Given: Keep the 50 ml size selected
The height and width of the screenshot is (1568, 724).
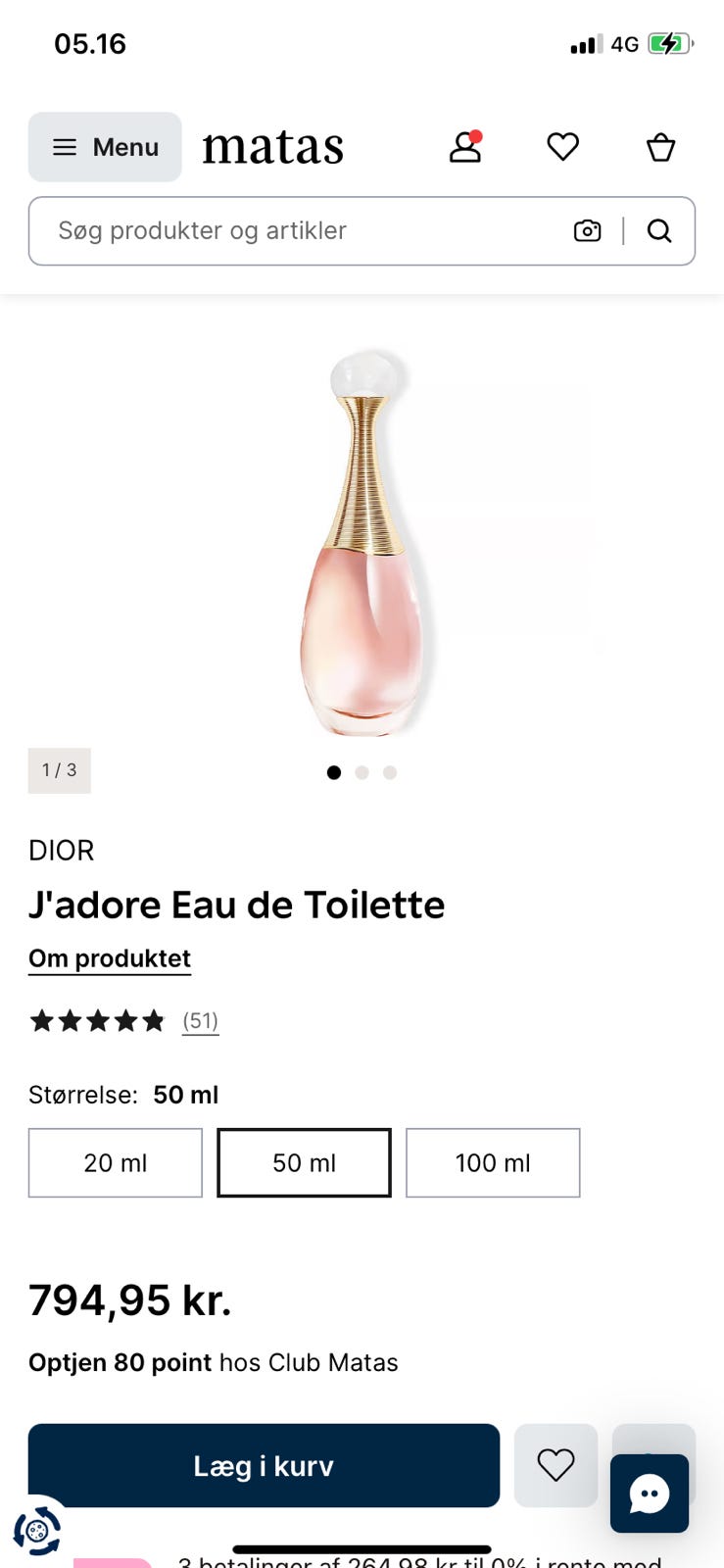Looking at the screenshot, I should tap(304, 1163).
